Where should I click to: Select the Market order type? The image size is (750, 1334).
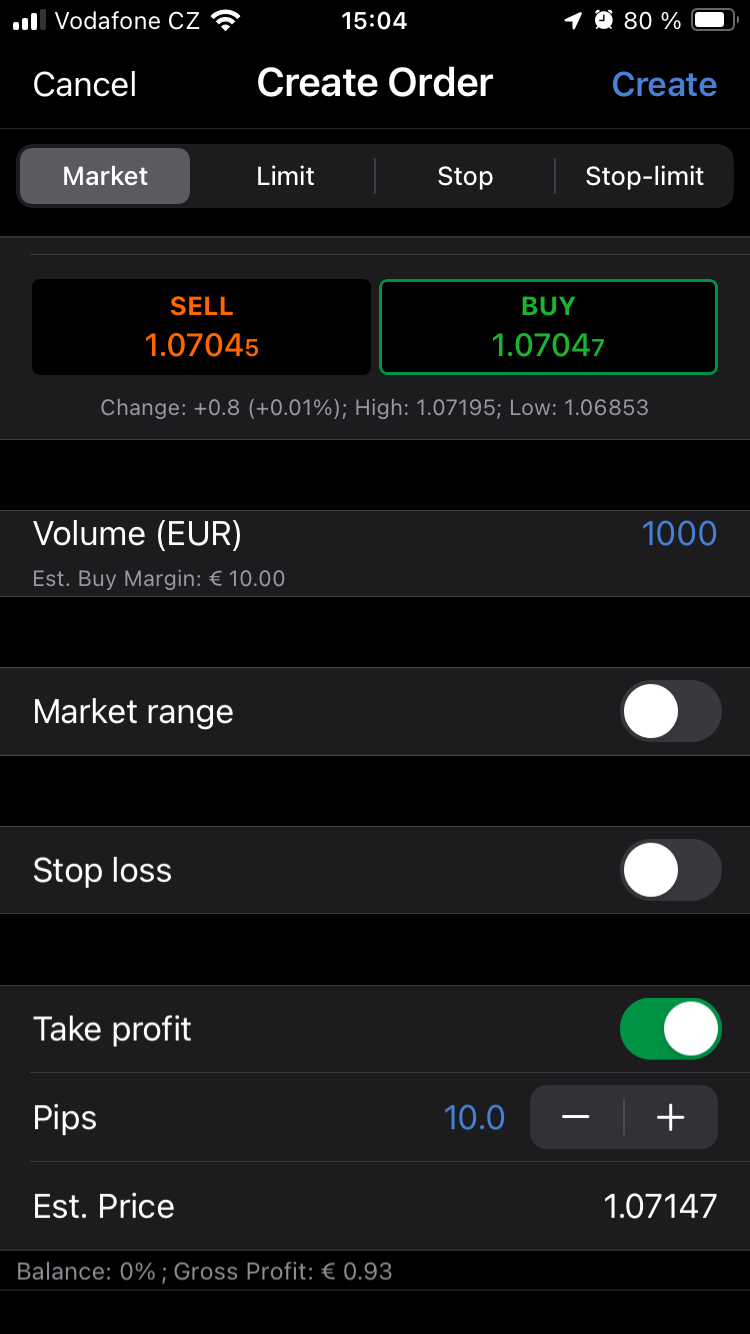105,176
